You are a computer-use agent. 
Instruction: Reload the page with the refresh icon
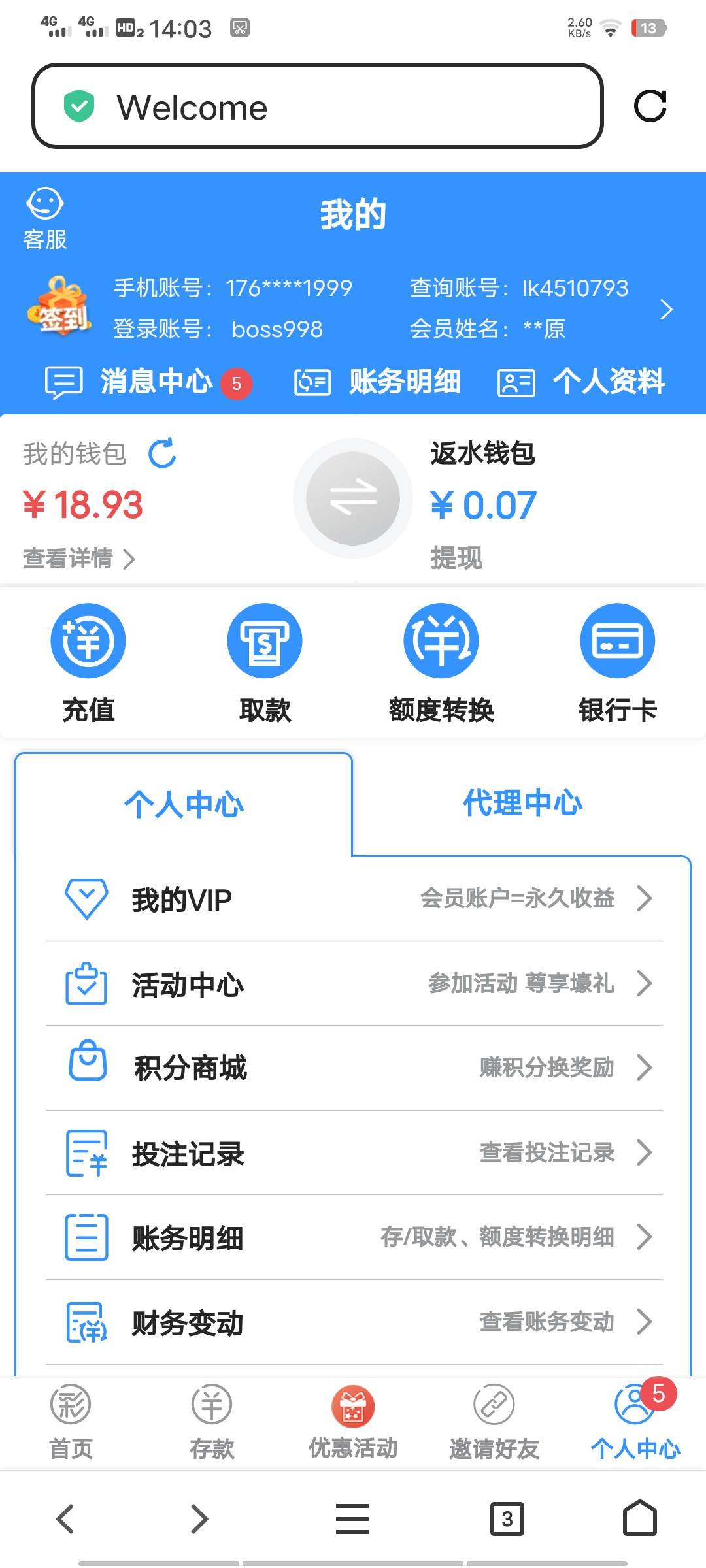click(x=650, y=106)
